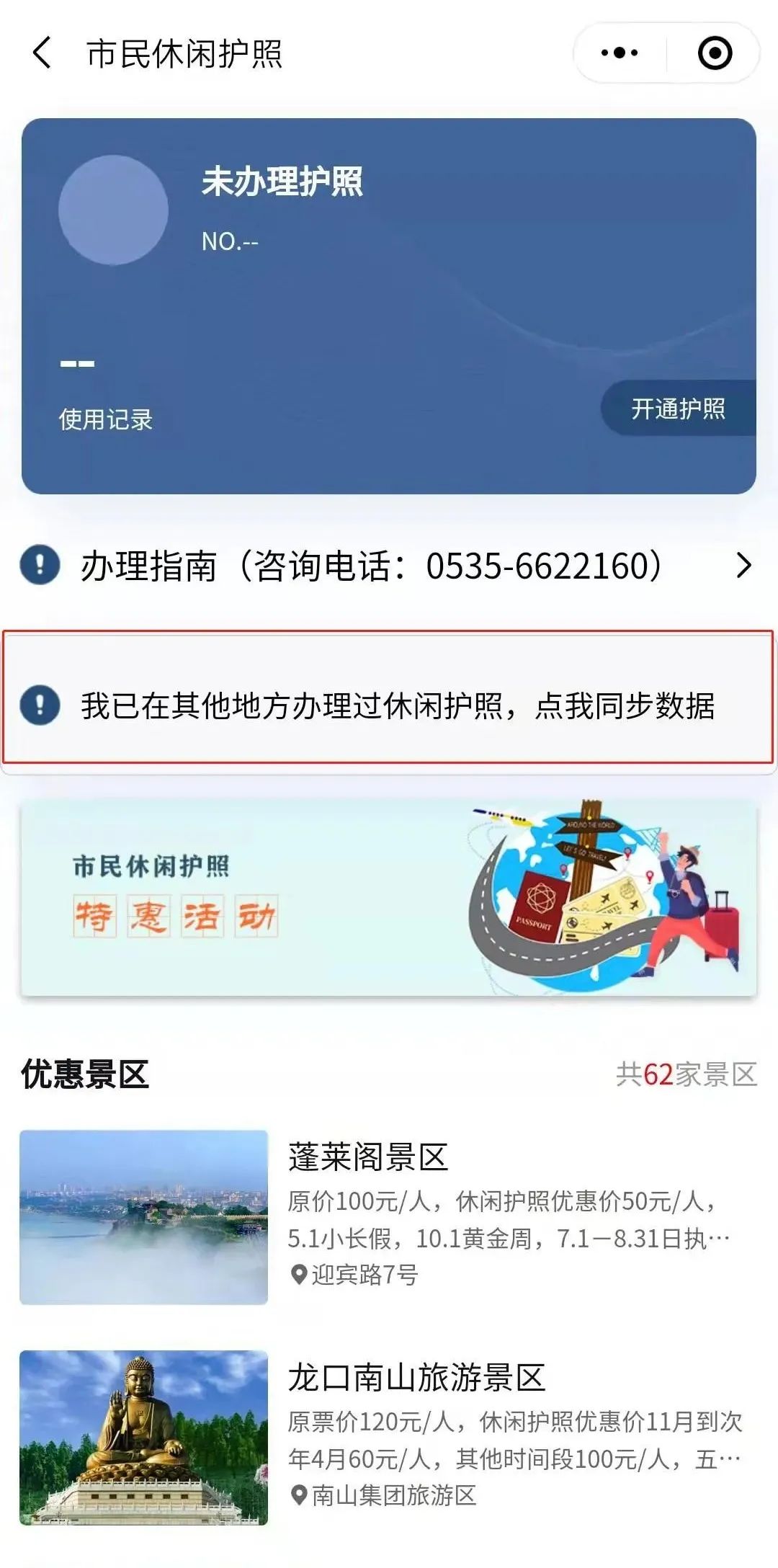Tap the 开通护照 button
778x1568 pixels.
pos(678,409)
